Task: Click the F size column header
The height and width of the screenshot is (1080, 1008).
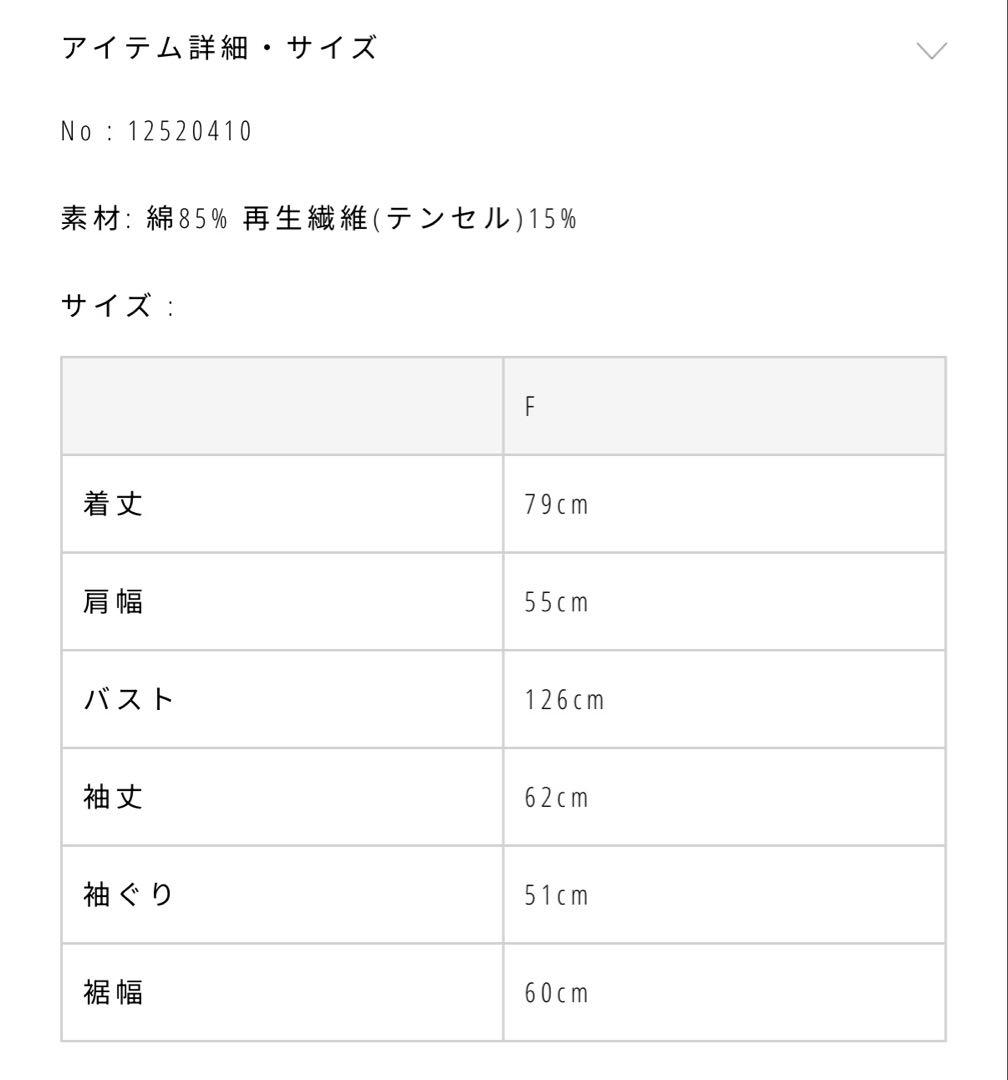Action: pos(529,406)
